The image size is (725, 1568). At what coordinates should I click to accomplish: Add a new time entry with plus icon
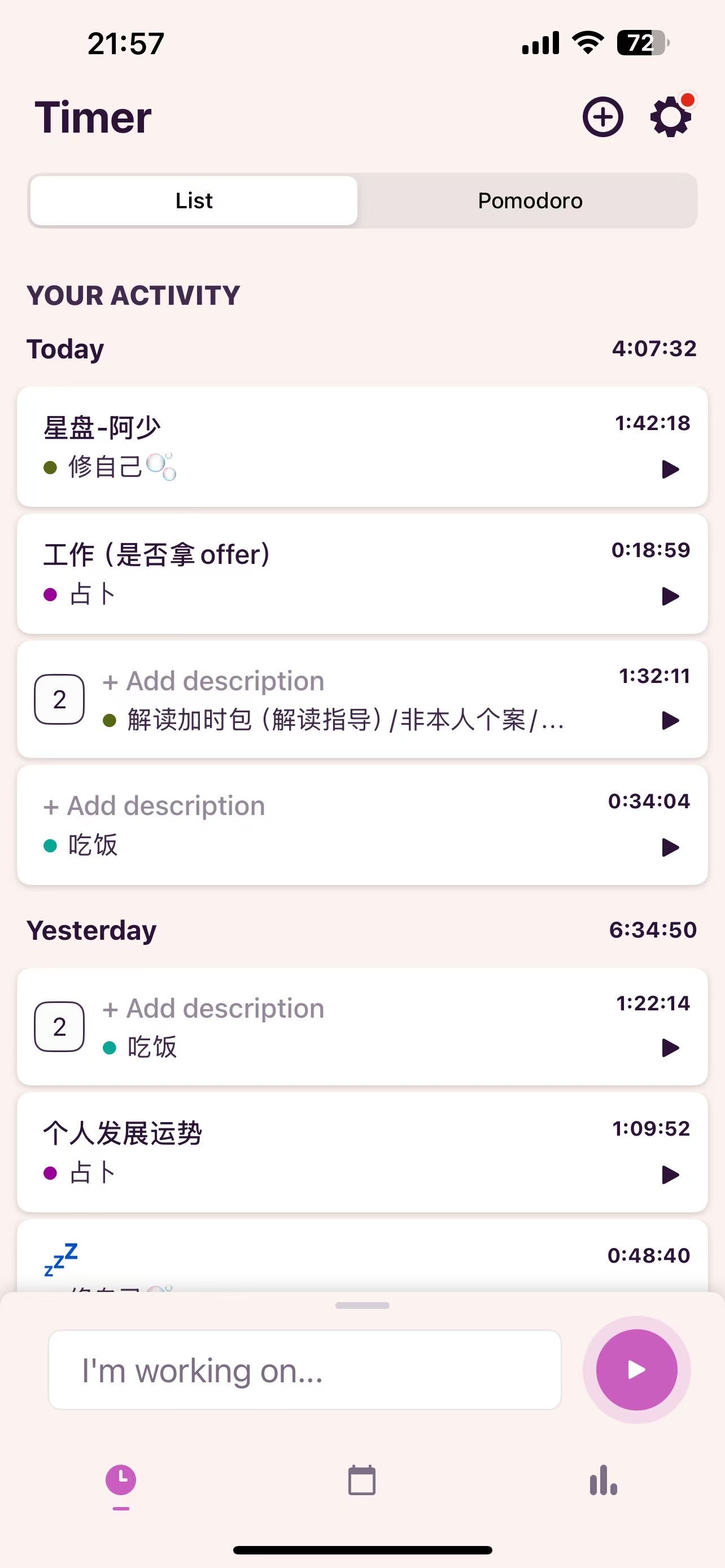click(x=602, y=116)
